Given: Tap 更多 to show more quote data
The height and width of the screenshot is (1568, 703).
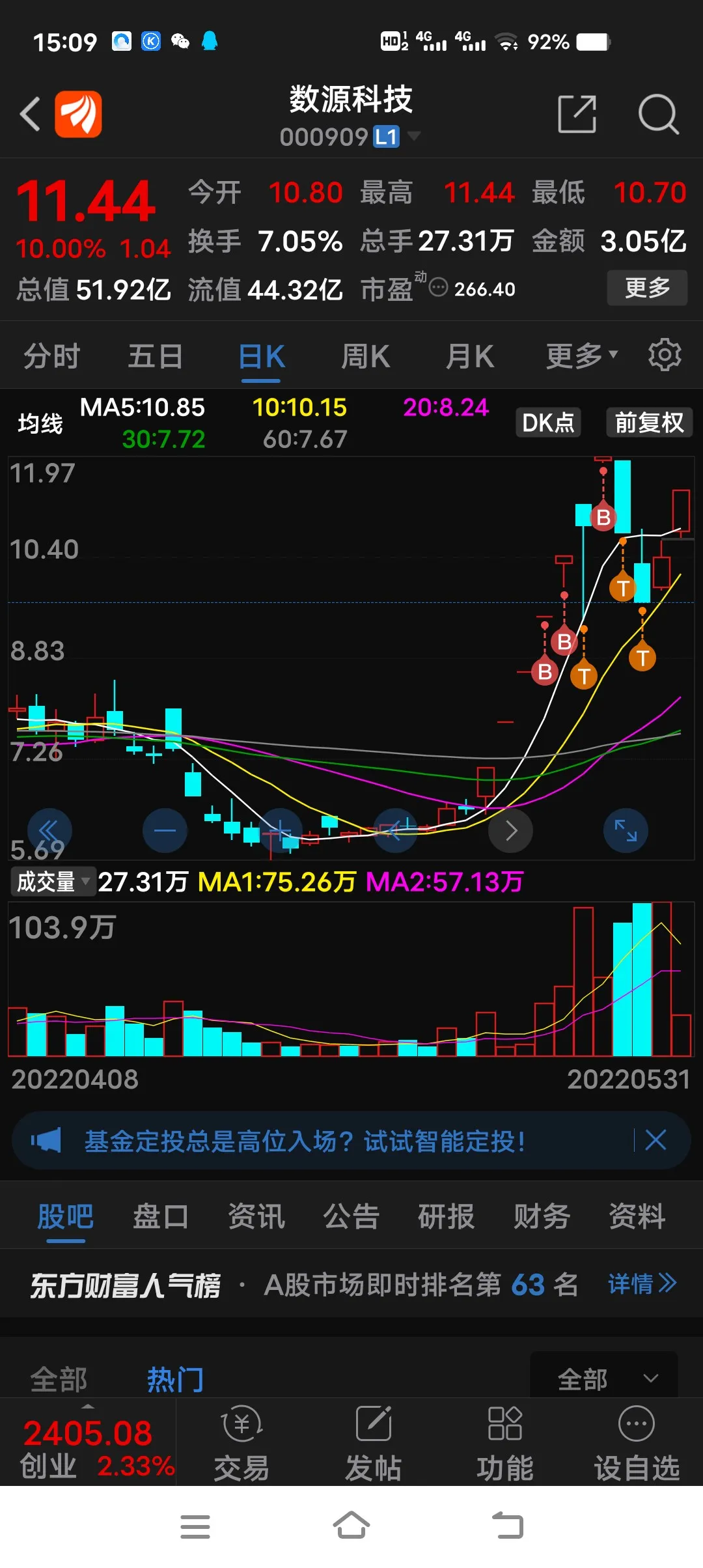Looking at the screenshot, I should (647, 287).
